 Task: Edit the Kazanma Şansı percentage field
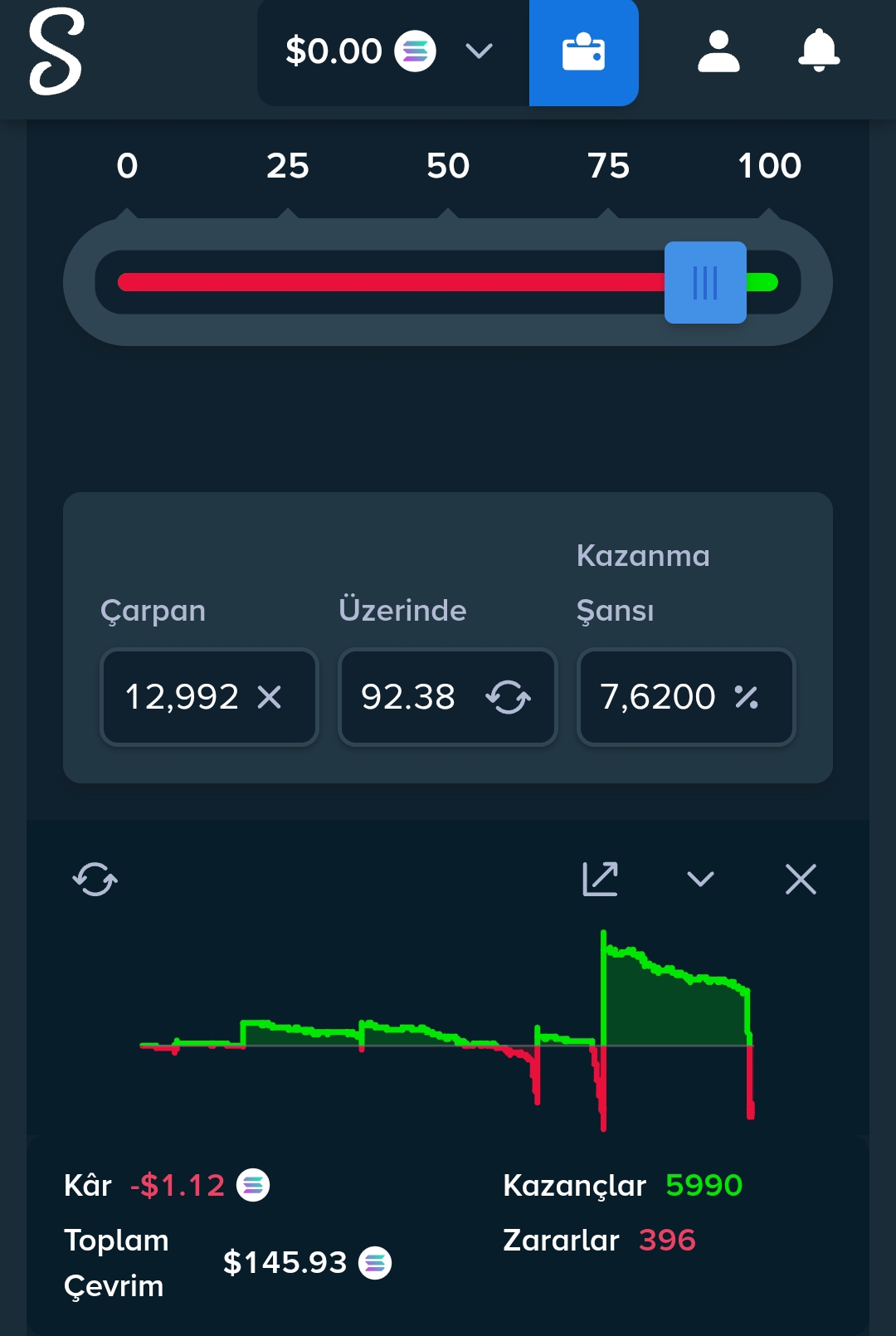coord(686,697)
